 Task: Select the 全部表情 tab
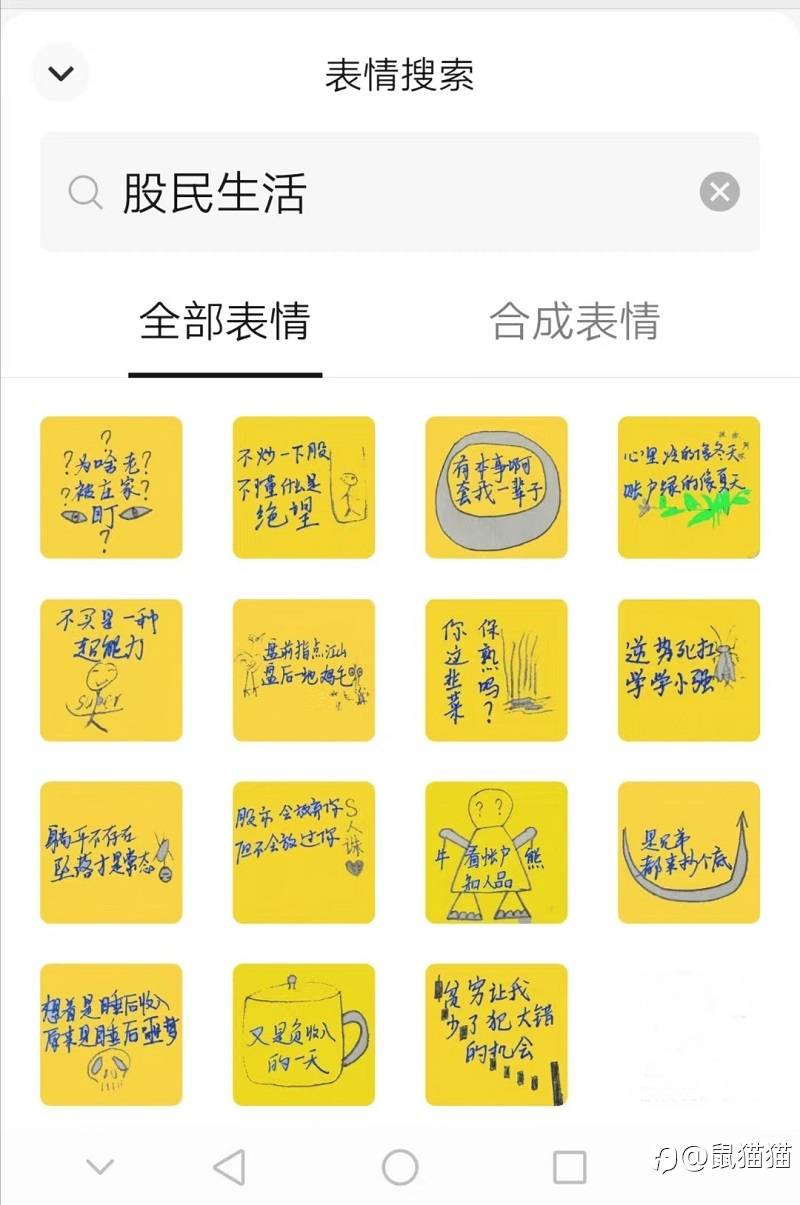coord(225,322)
